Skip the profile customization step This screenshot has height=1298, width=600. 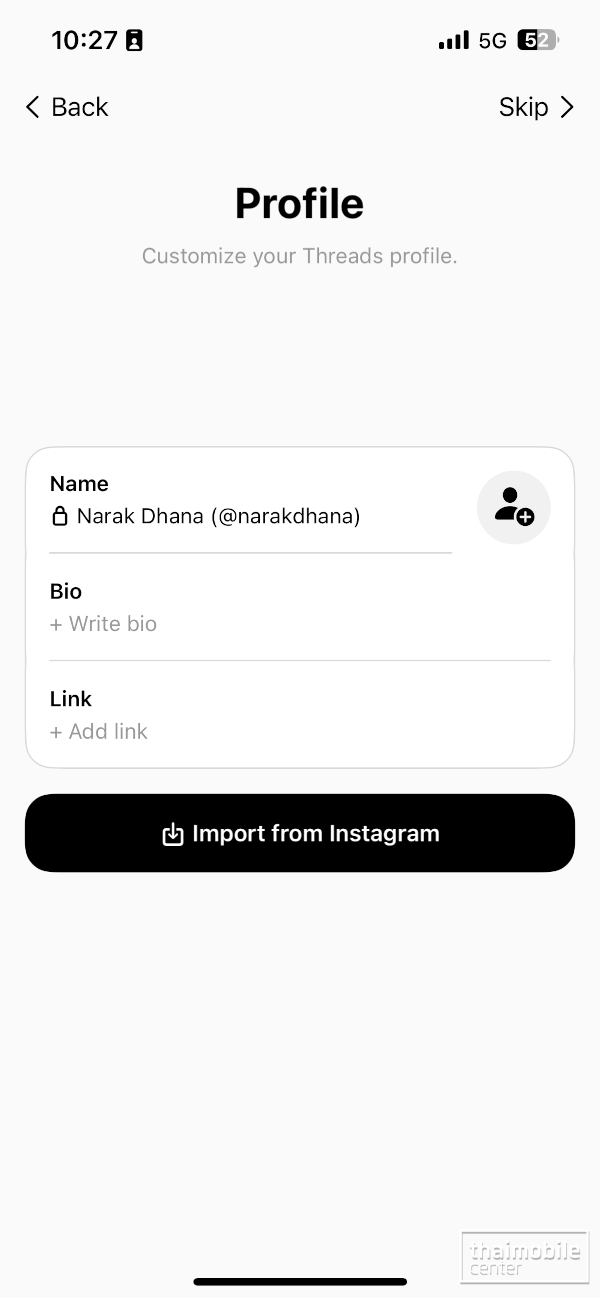pos(537,107)
